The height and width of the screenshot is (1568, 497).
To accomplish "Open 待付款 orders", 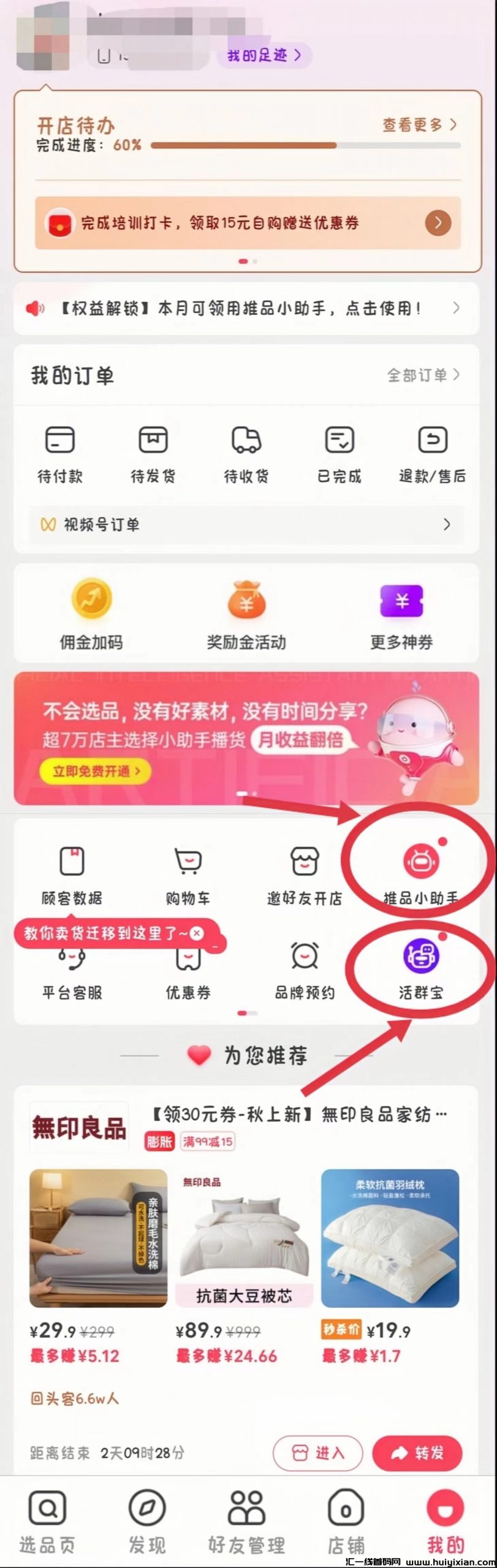I will [x=60, y=454].
